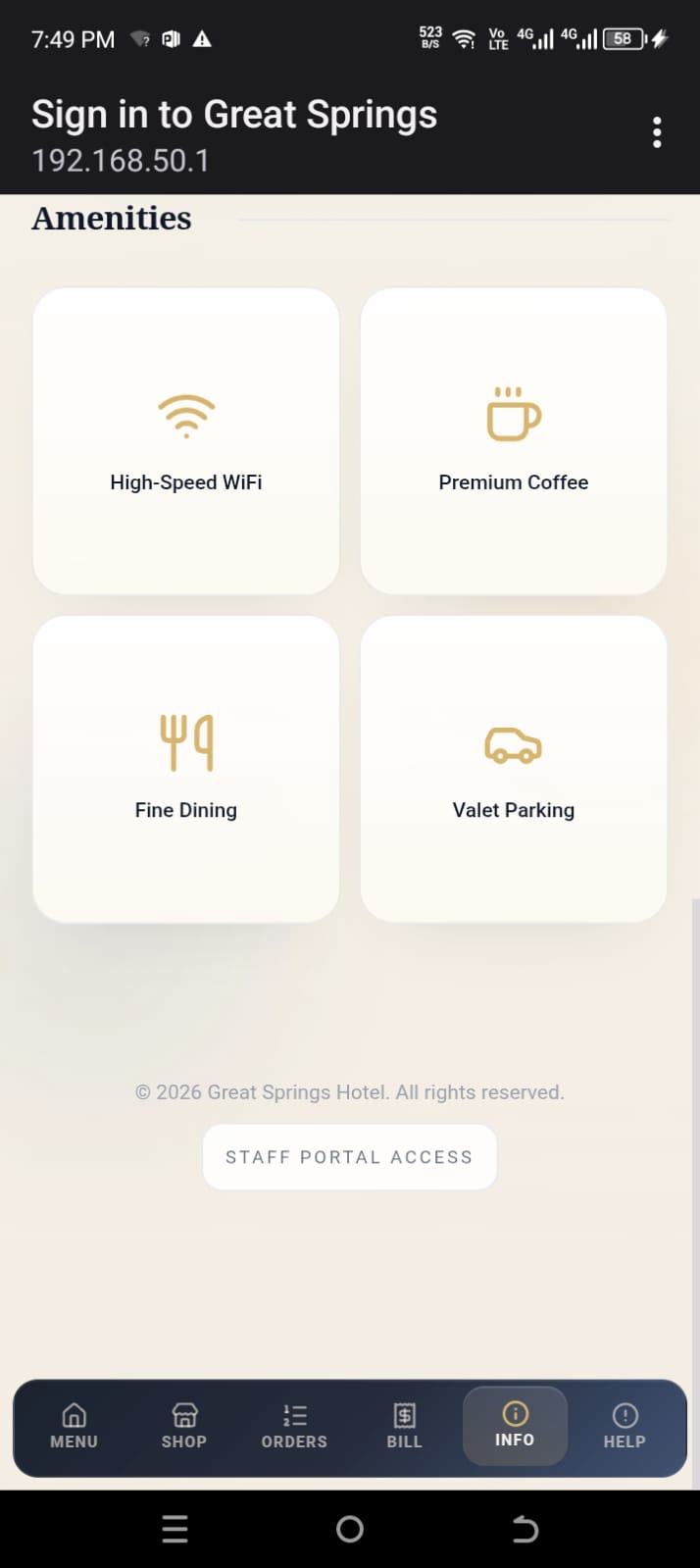
Task: Switch to the Menu tab
Action: coord(75,1427)
